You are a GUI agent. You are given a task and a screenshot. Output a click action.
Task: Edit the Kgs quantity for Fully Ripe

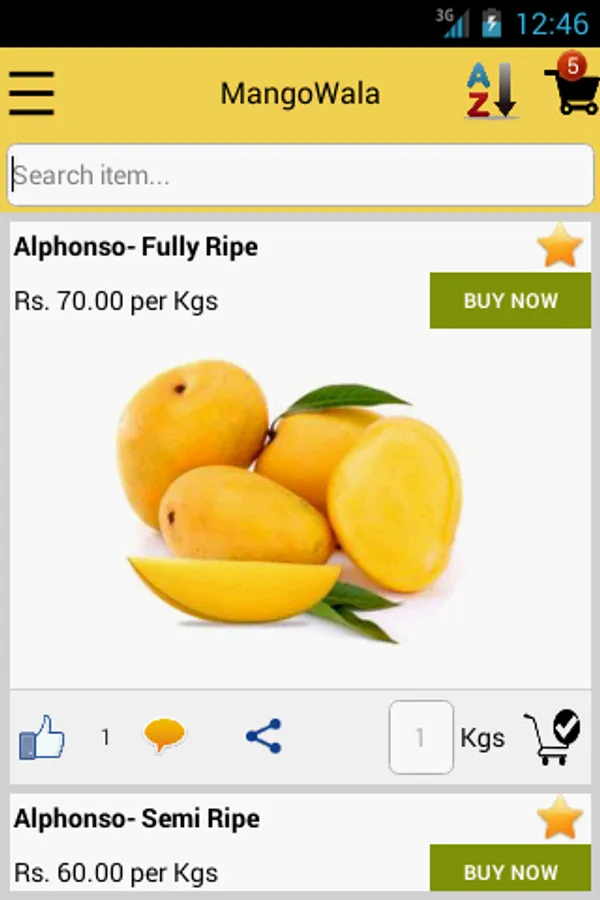pos(421,738)
